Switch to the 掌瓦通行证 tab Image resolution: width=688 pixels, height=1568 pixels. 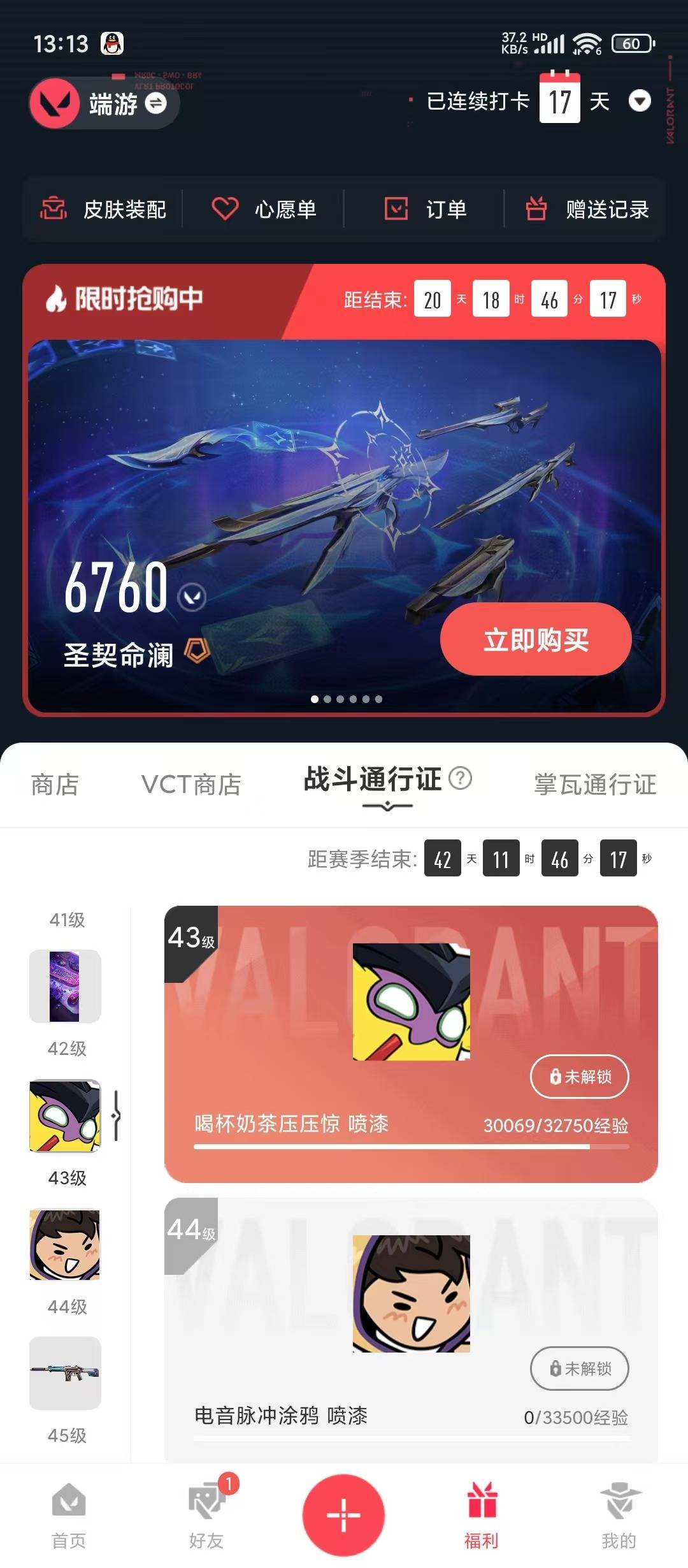pos(595,785)
